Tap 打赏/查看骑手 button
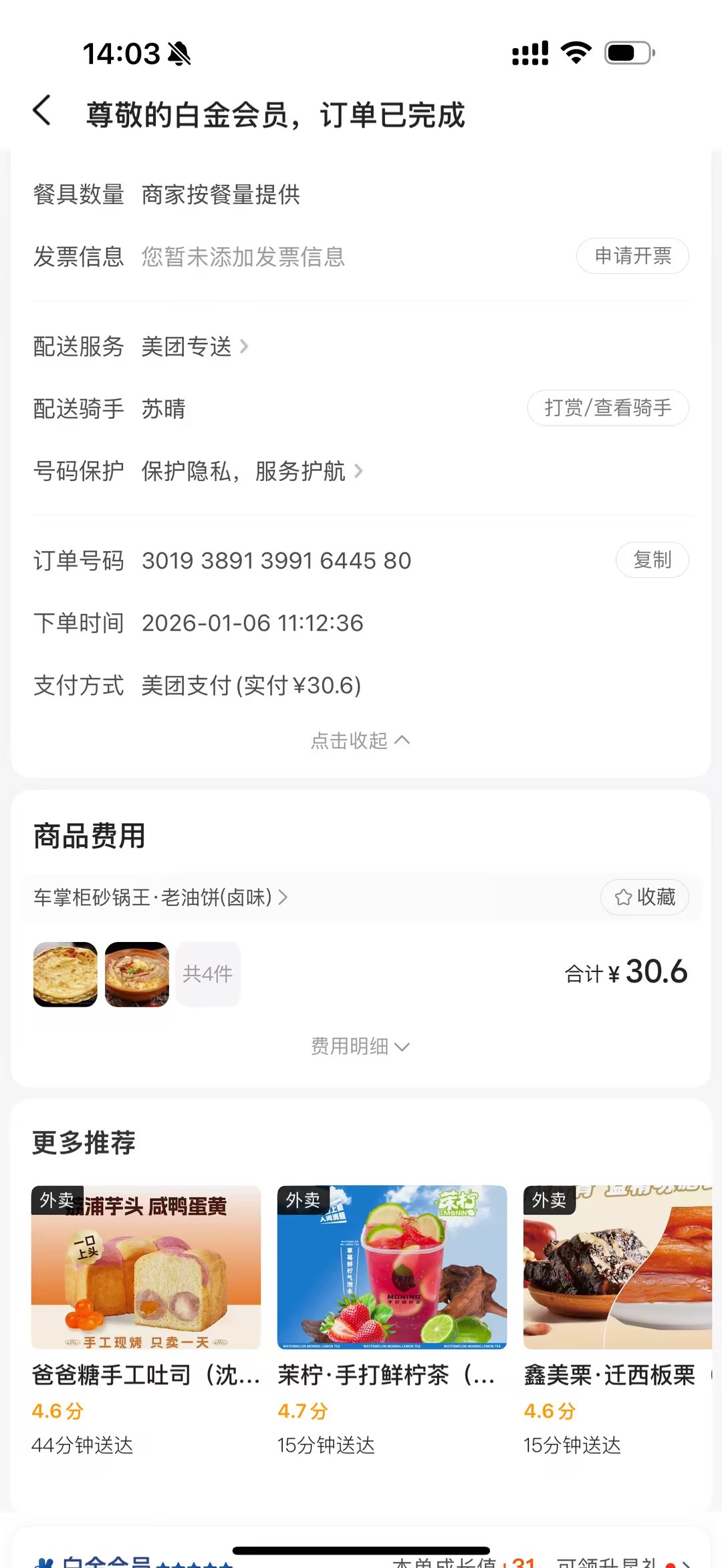The height and width of the screenshot is (1568, 722). pos(608,408)
